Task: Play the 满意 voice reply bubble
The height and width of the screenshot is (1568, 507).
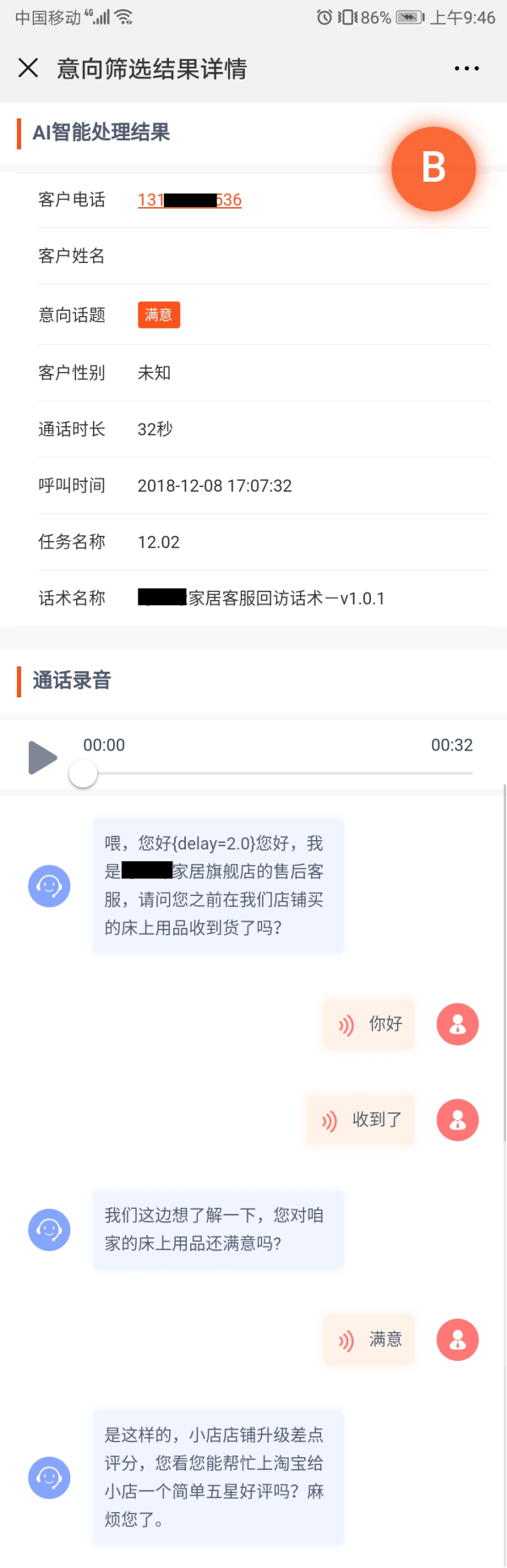Action: click(x=369, y=1340)
